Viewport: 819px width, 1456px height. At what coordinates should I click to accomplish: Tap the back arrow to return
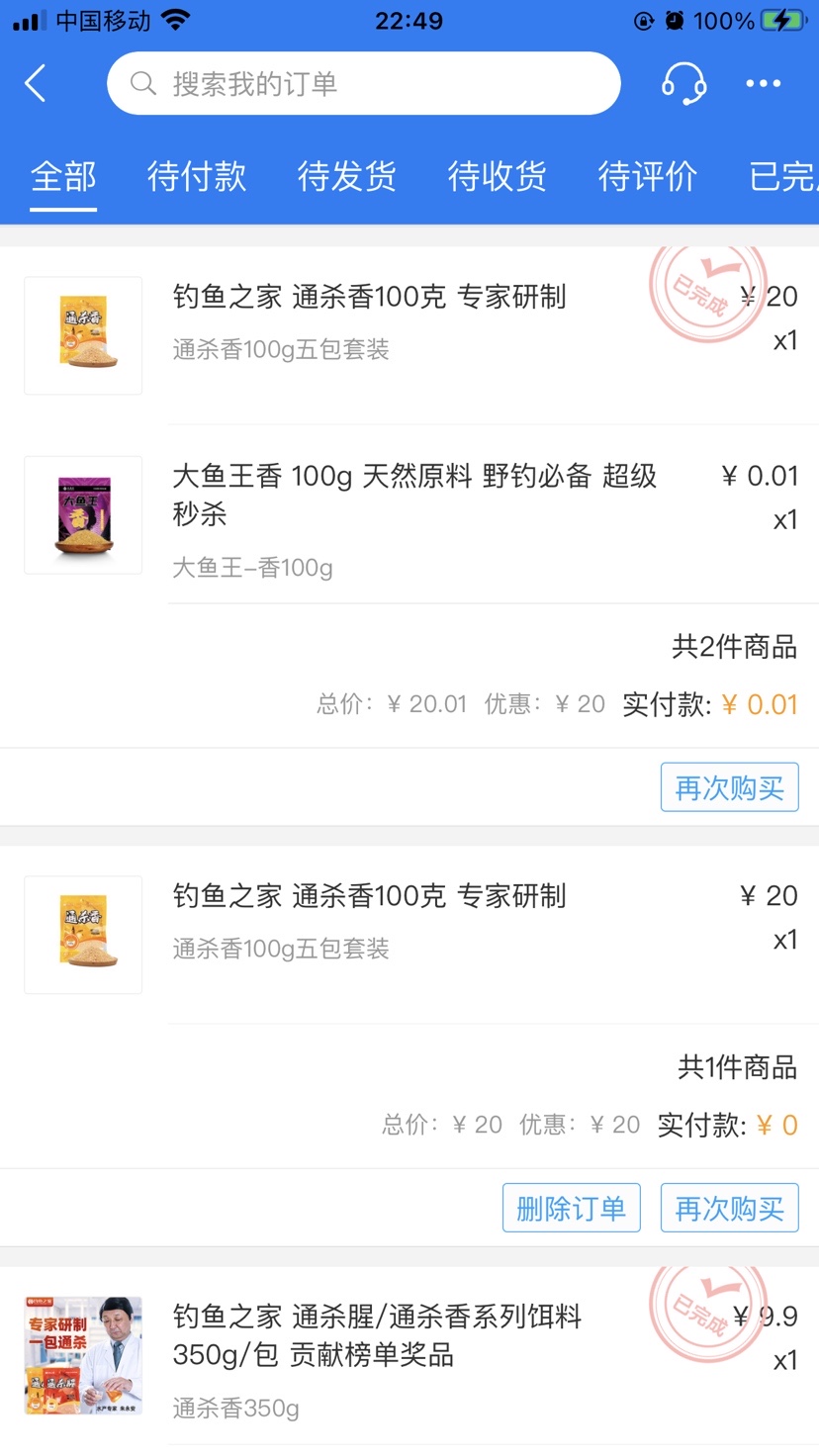click(36, 83)
